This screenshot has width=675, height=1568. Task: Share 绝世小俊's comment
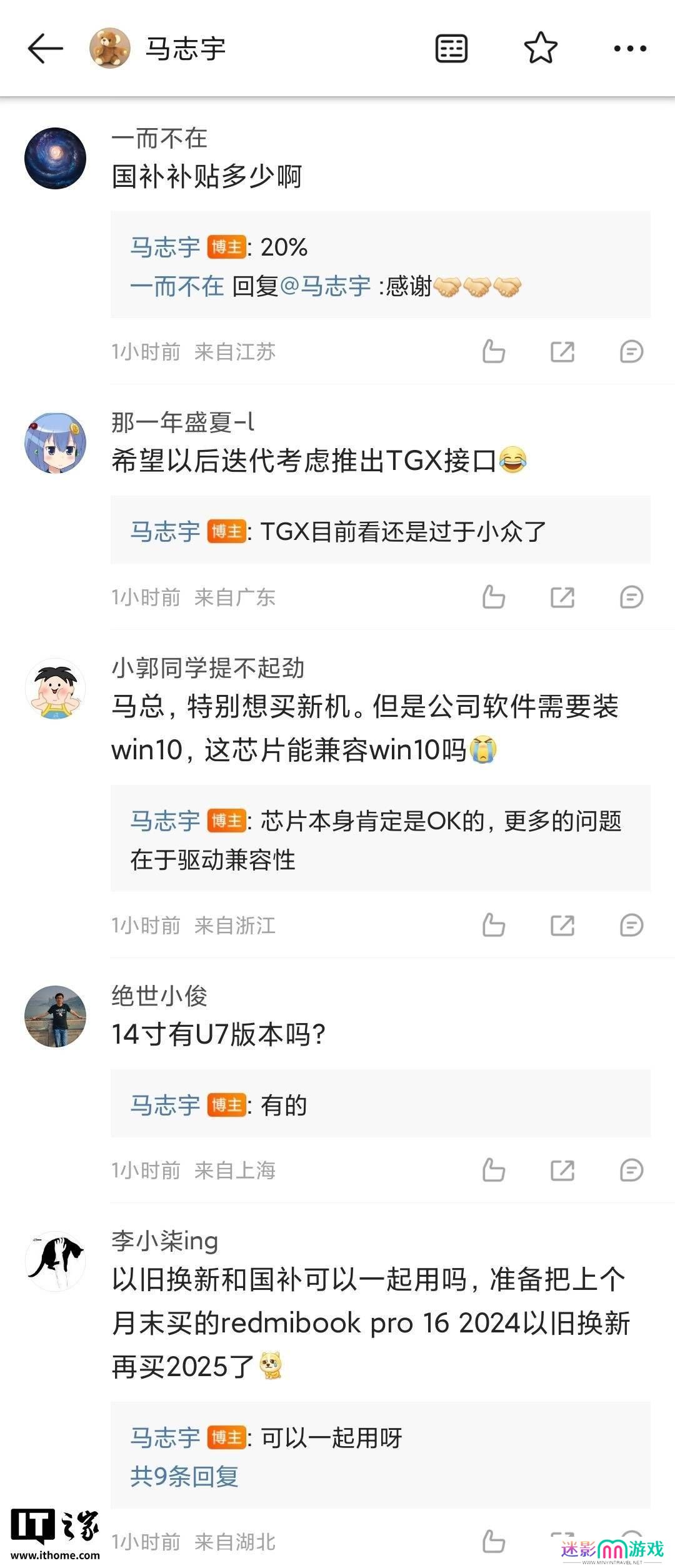[562, 1170]
